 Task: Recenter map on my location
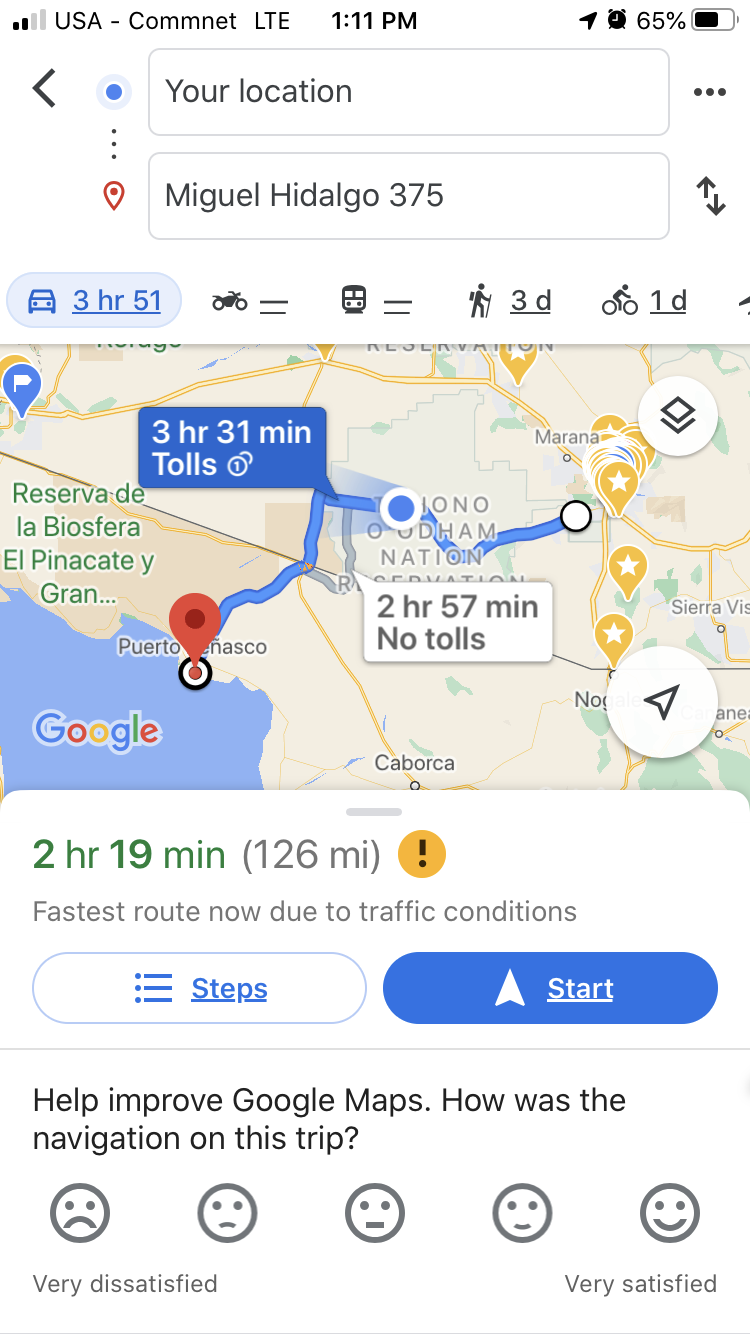click(661, 702)
